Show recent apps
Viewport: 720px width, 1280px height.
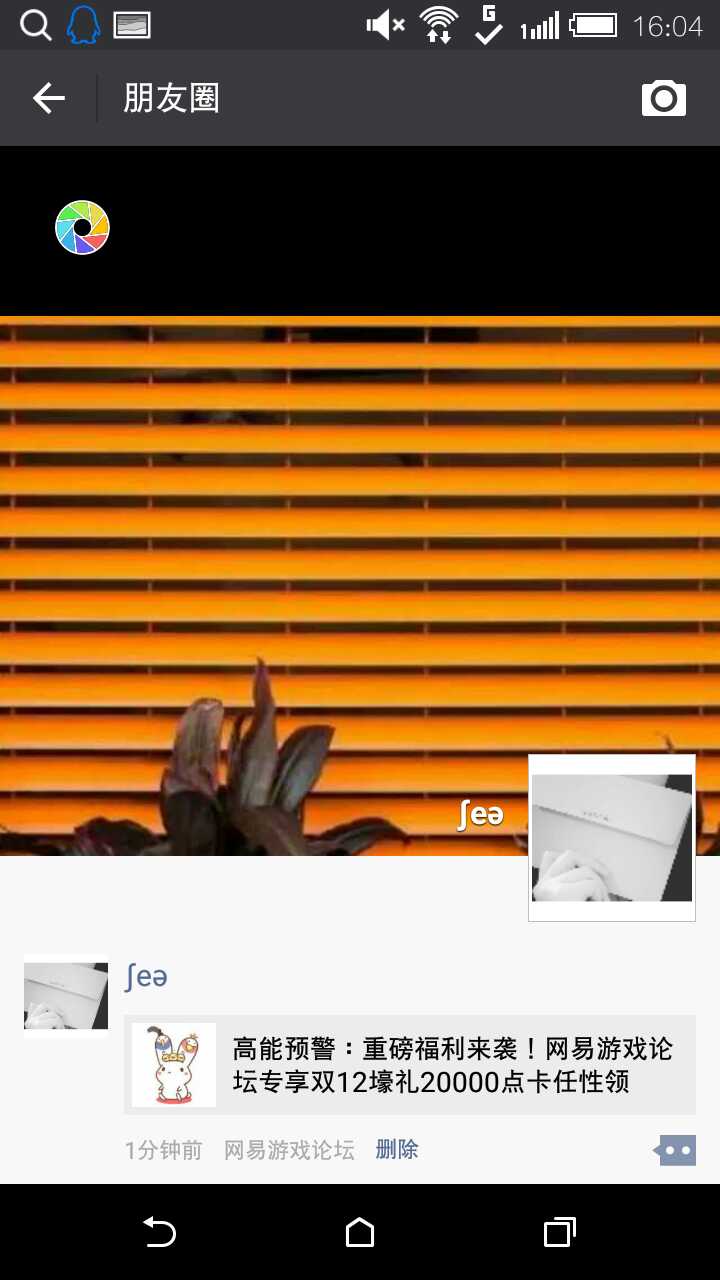point(559,1233)
